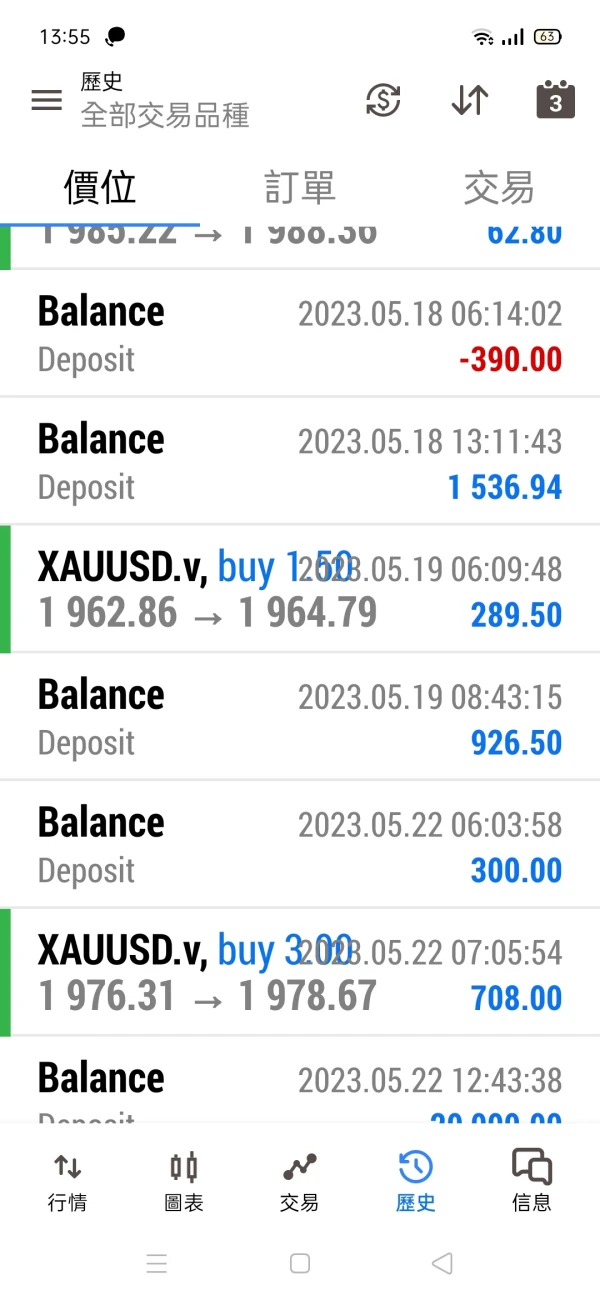The width and height of the screenshot is (600, 1300).
Task: Open the sort order arrows
Action: click(x=469, y=101)
